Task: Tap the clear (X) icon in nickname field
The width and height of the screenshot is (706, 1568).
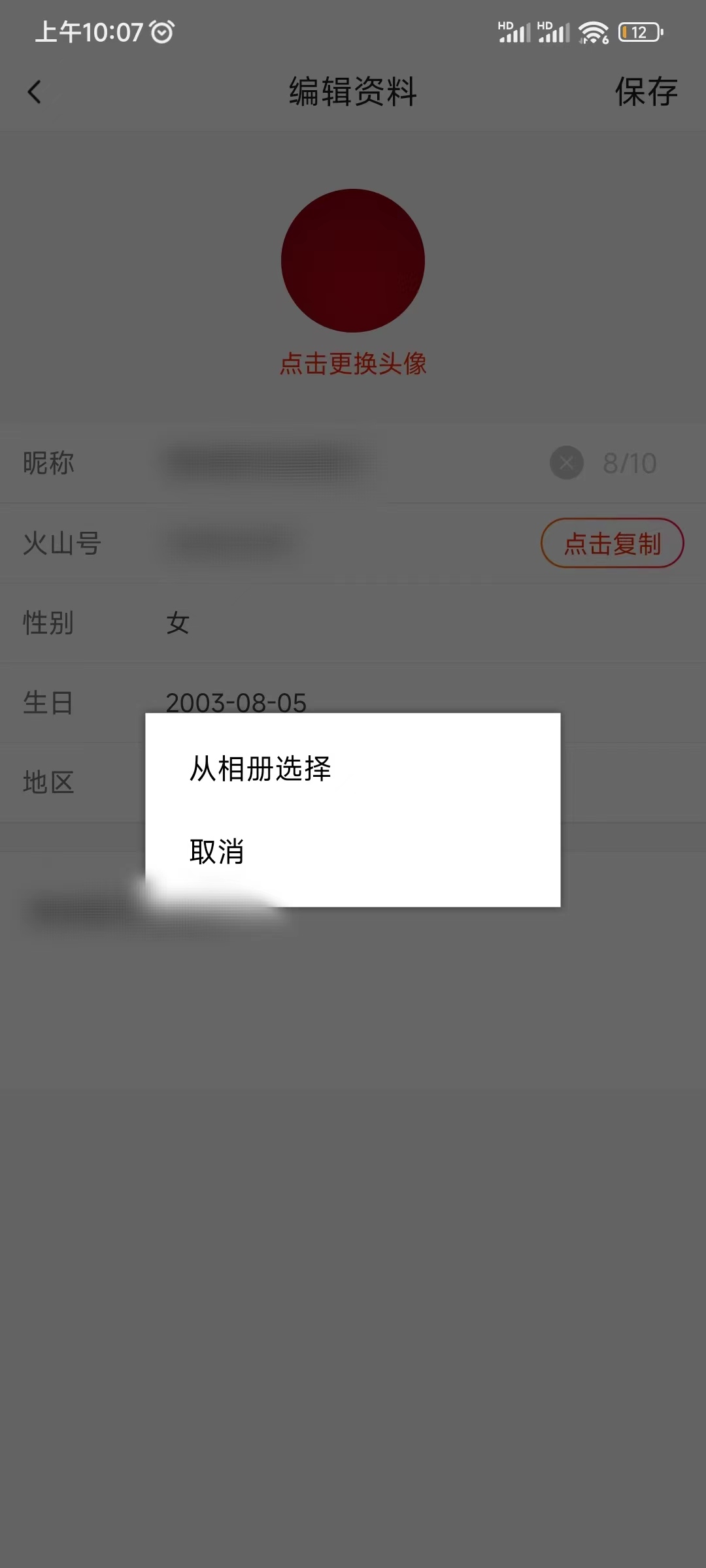Action: click(566, 464)
